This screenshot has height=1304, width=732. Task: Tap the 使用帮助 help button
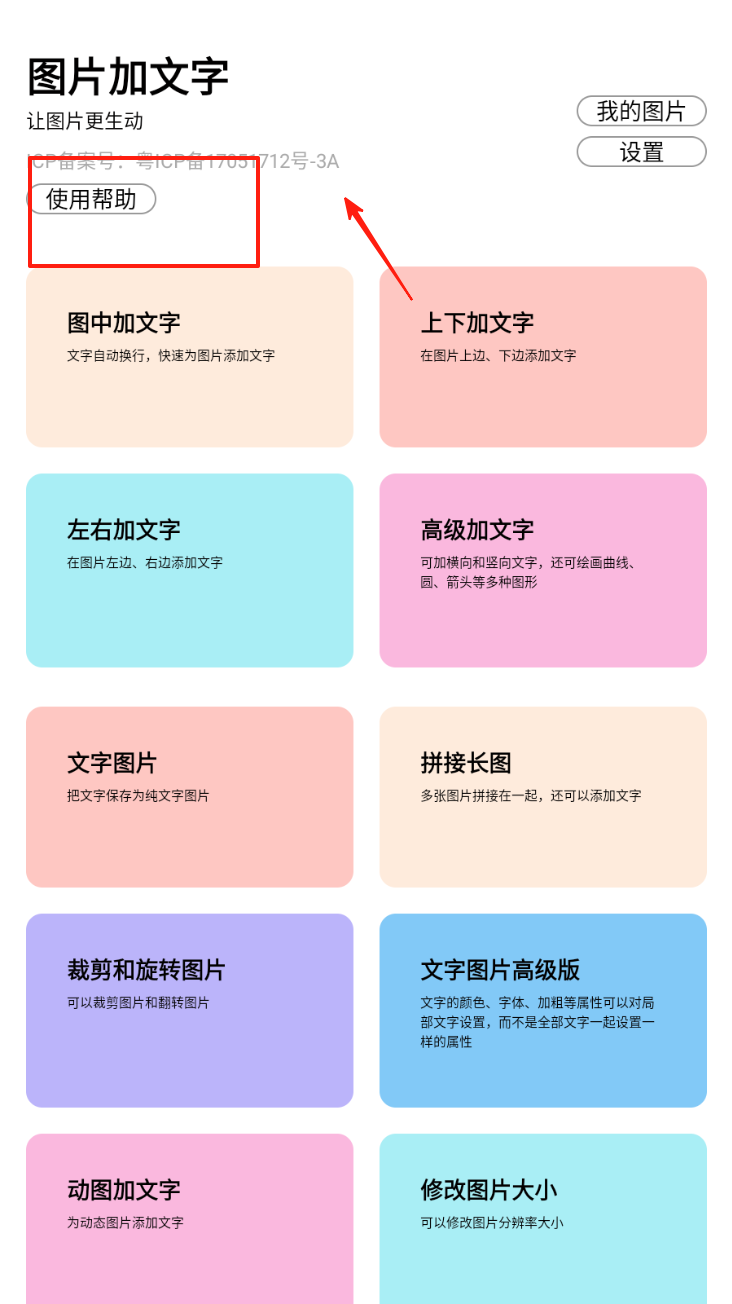click(x=91, y=199)
